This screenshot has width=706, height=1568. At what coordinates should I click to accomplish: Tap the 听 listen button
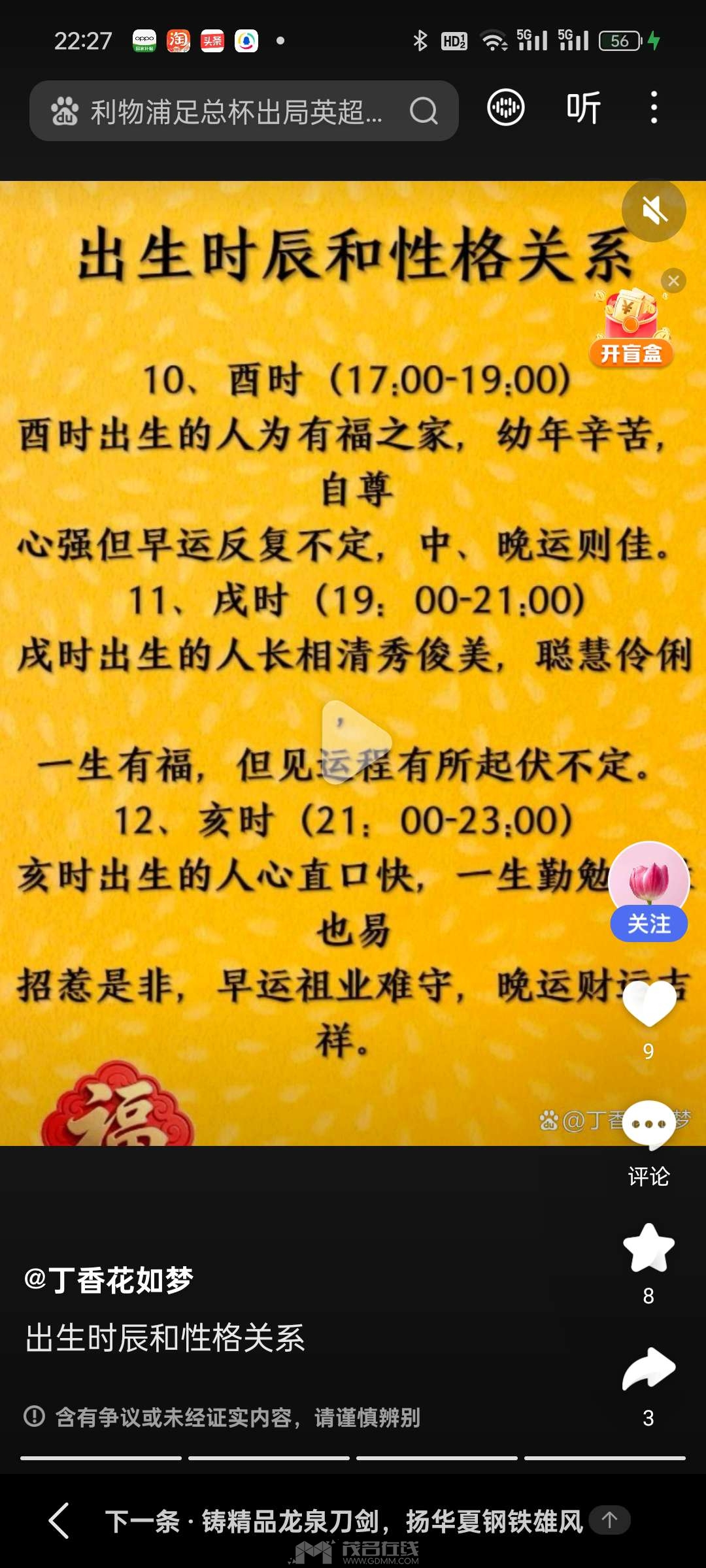pos(583,108)
